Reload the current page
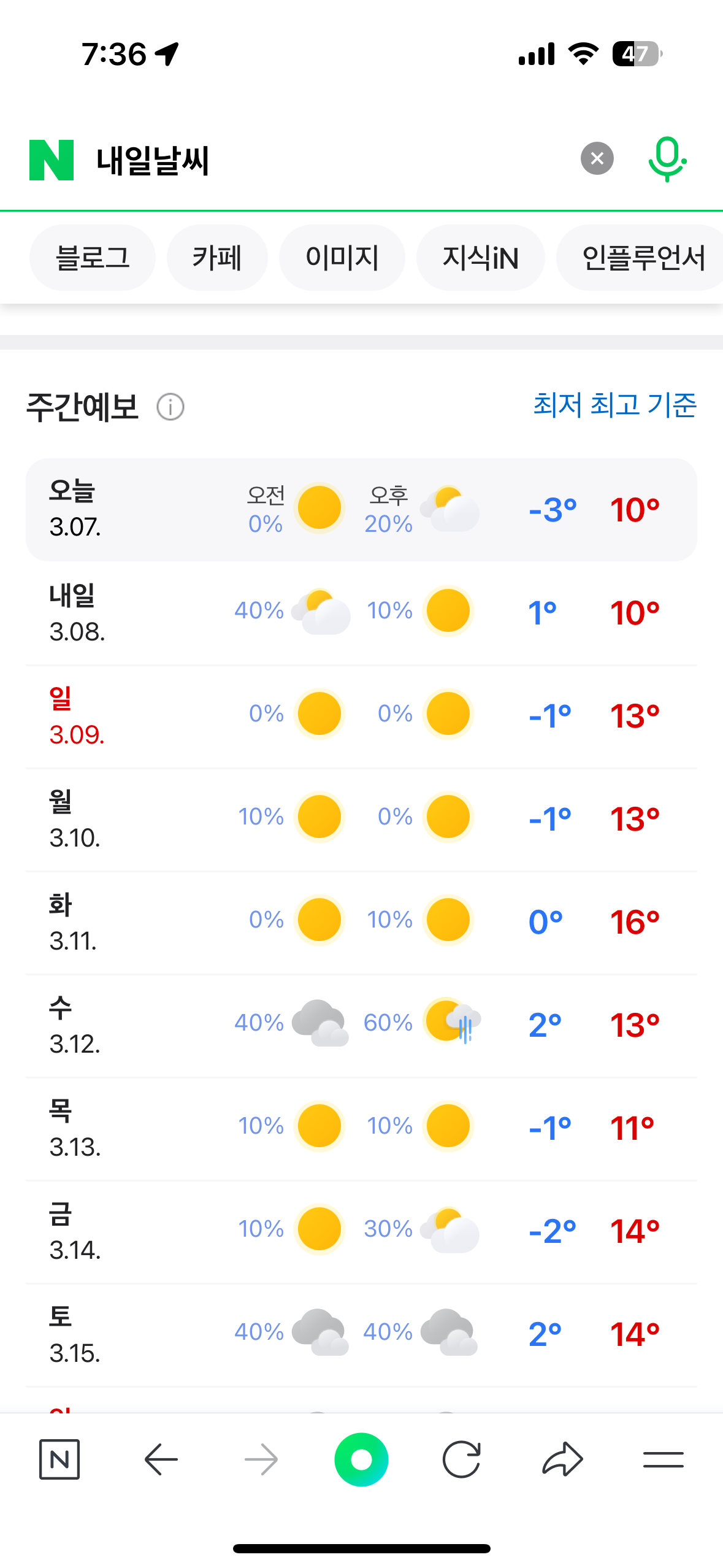This screenshot has width=723, height=1568. (x=461, y=1459)
